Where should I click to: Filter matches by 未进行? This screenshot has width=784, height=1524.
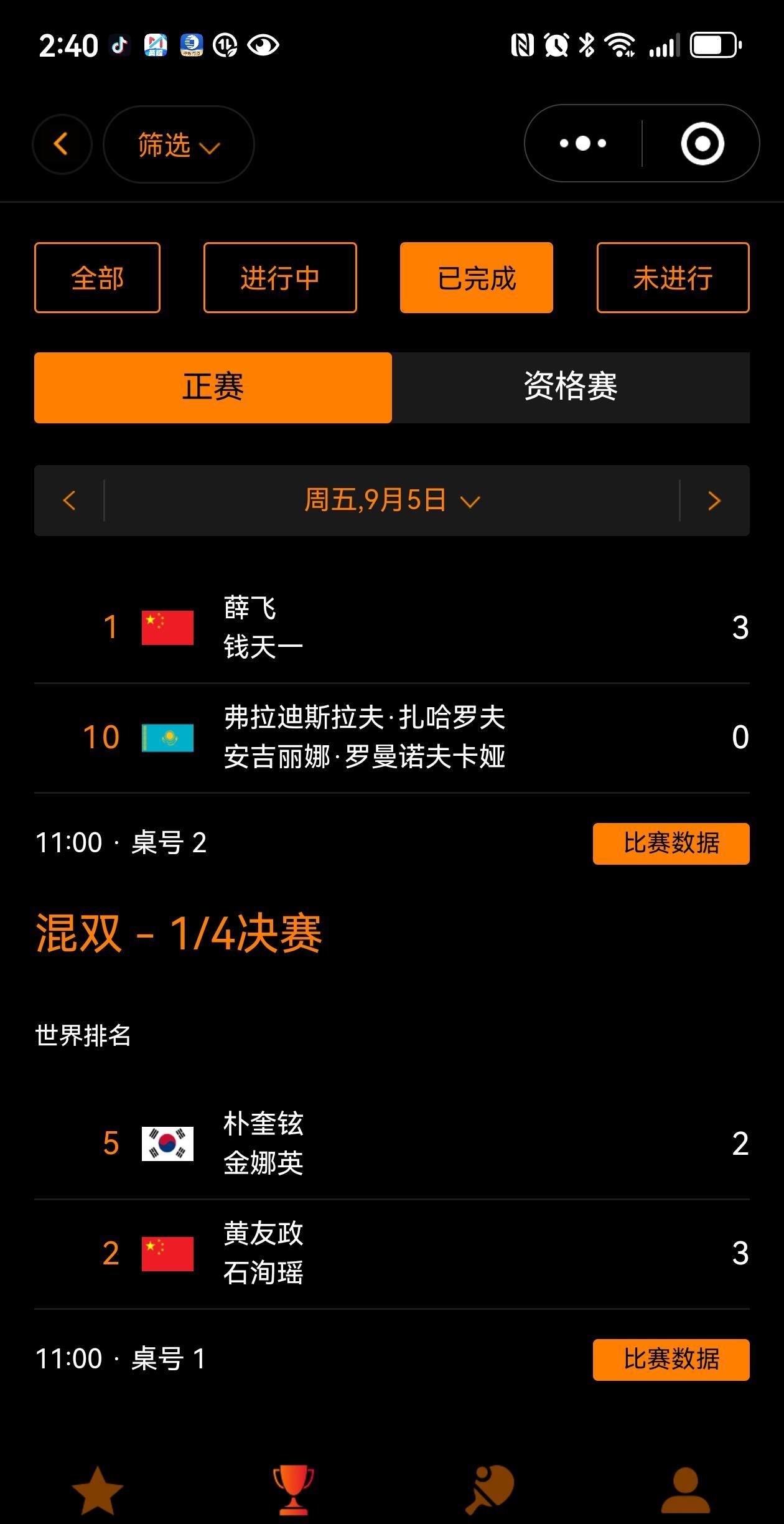click(673, 278)
